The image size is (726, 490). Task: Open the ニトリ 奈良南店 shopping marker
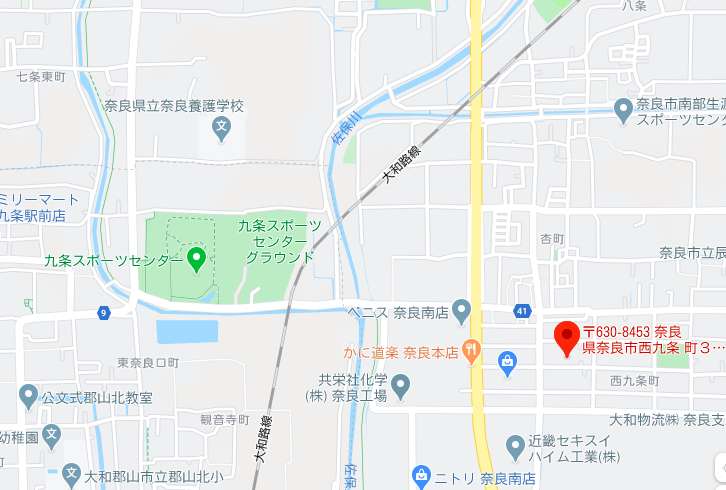(x=421, y=476)
